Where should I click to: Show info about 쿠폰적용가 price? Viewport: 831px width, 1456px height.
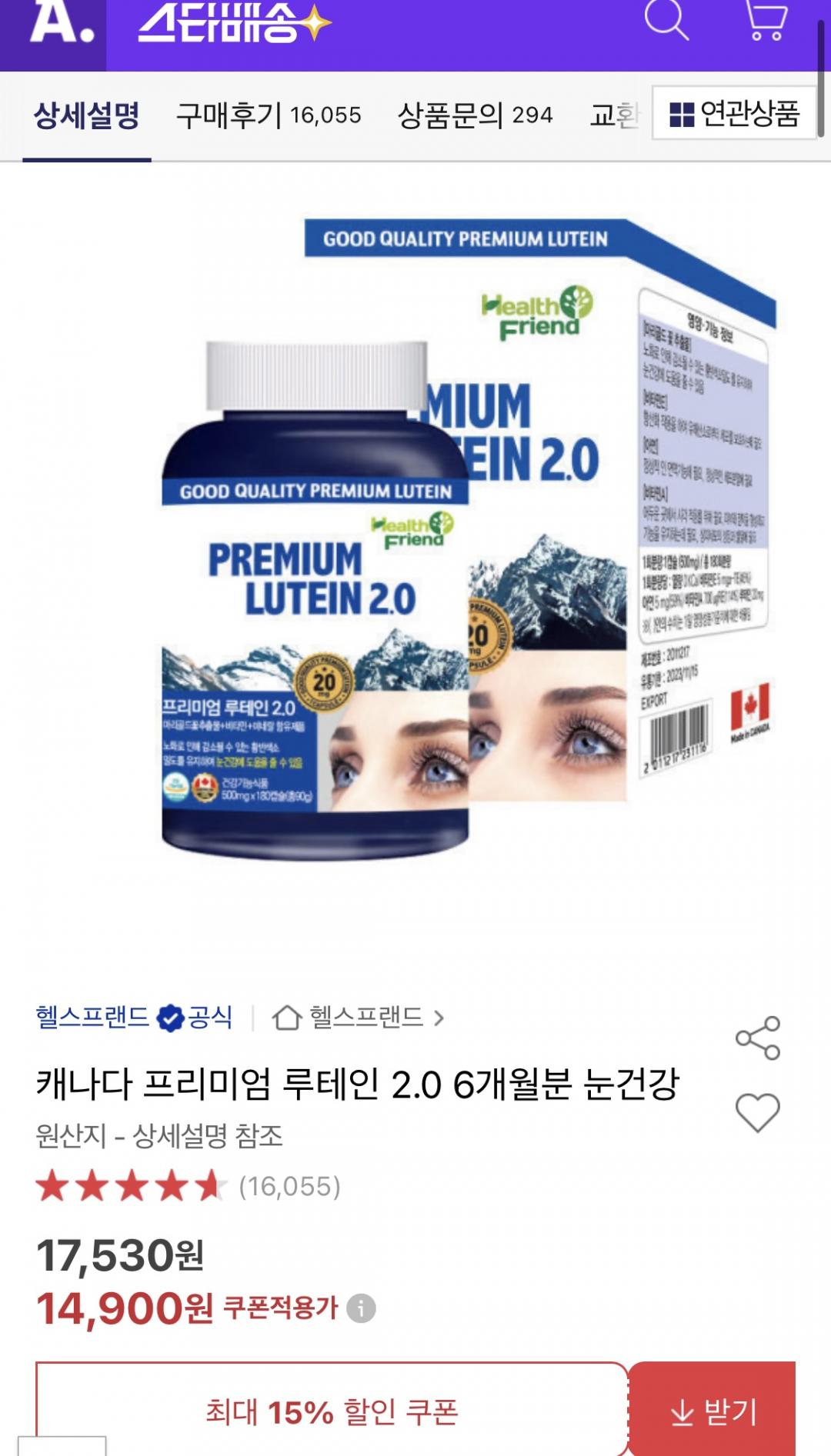[x=361, y=1308]
